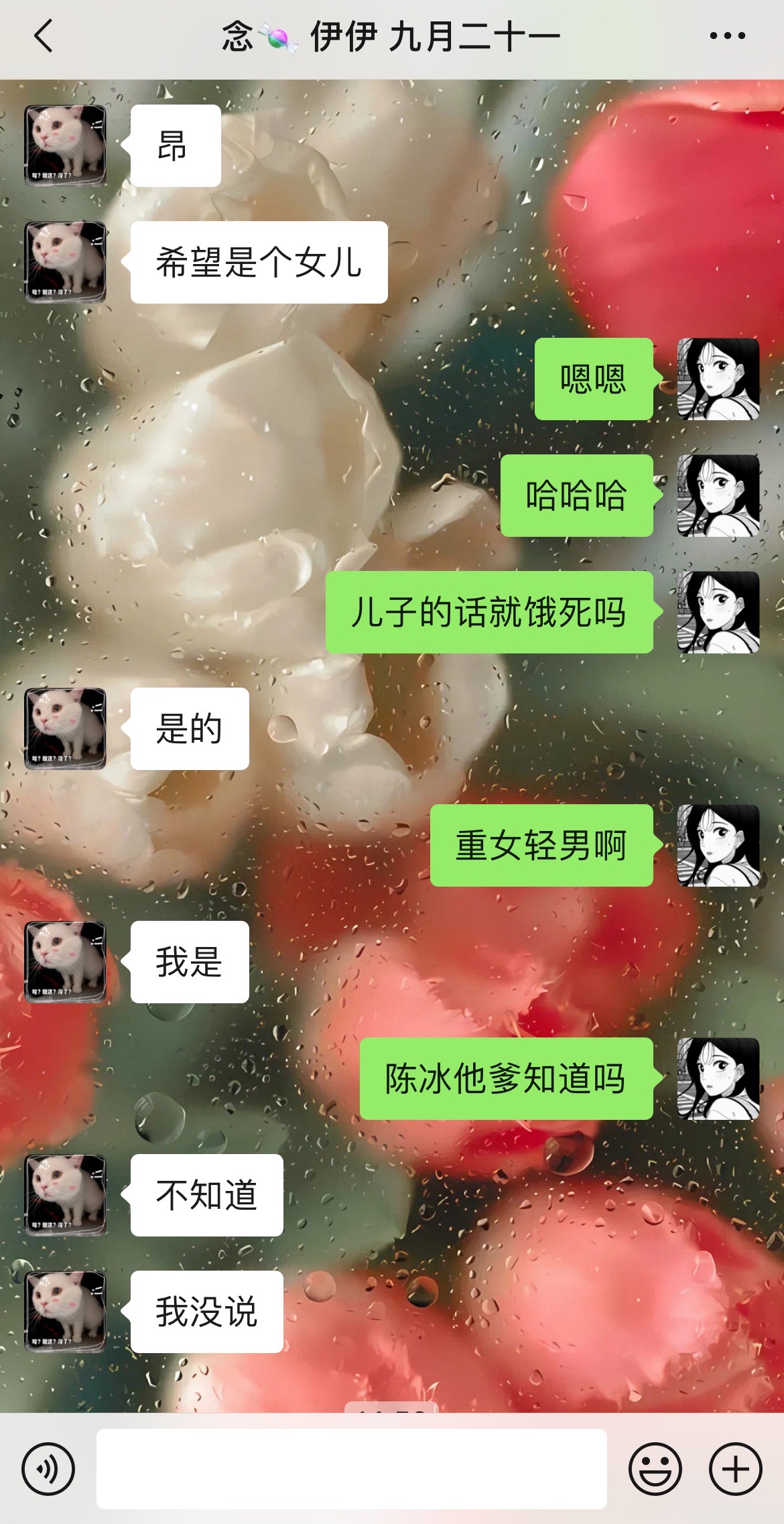Tap my avatar beside 重女轻男啊
Screen dimensions: 784x1524
click(718, 845)
